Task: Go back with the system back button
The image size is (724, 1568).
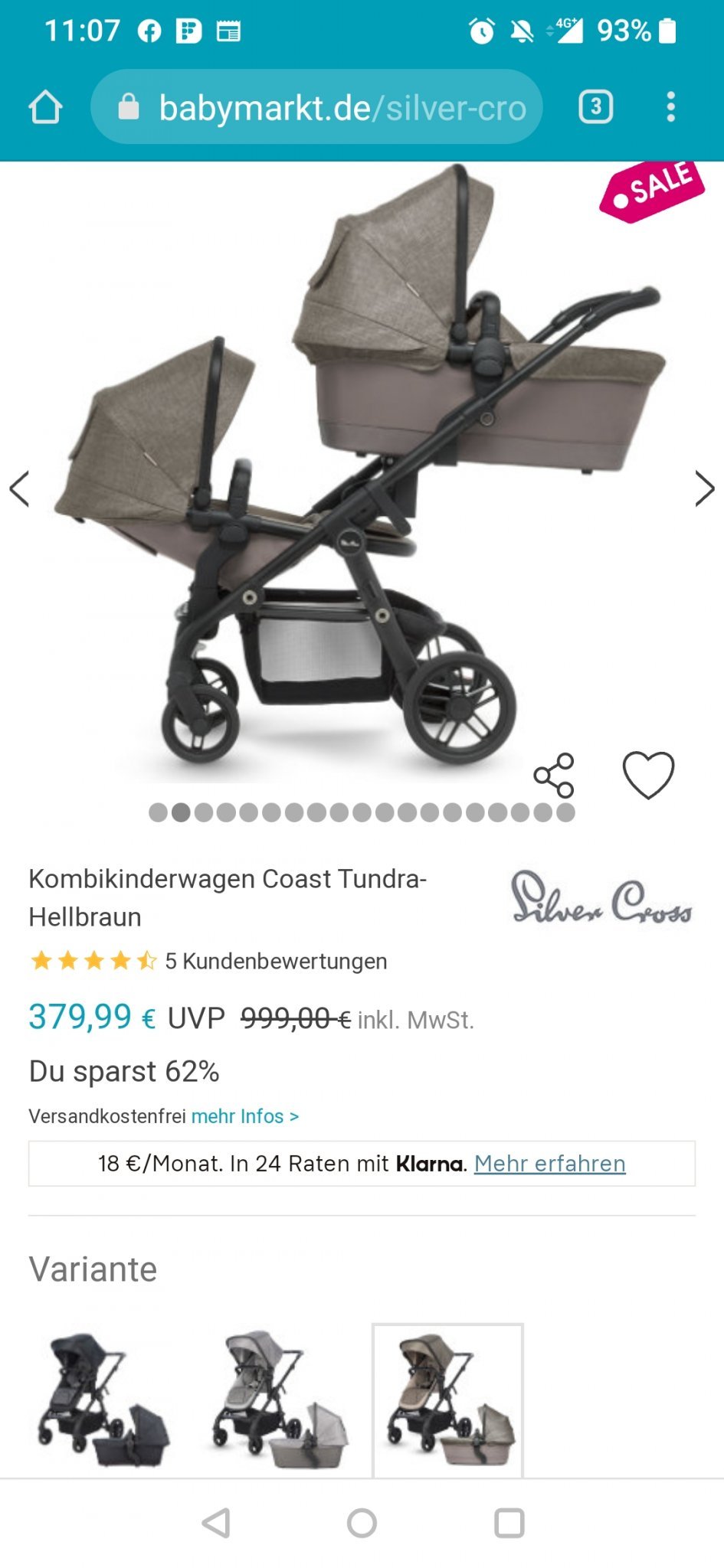Action: click(x=216, y=1523)
